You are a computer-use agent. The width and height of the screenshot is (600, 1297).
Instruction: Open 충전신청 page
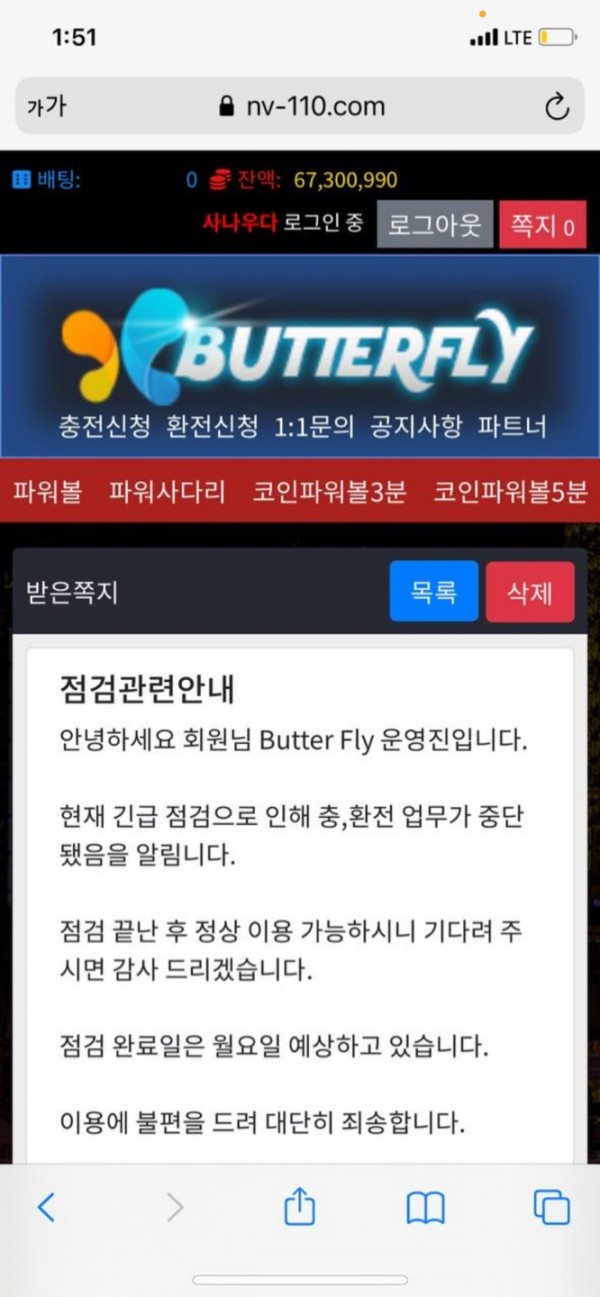[x=104, y=427]
